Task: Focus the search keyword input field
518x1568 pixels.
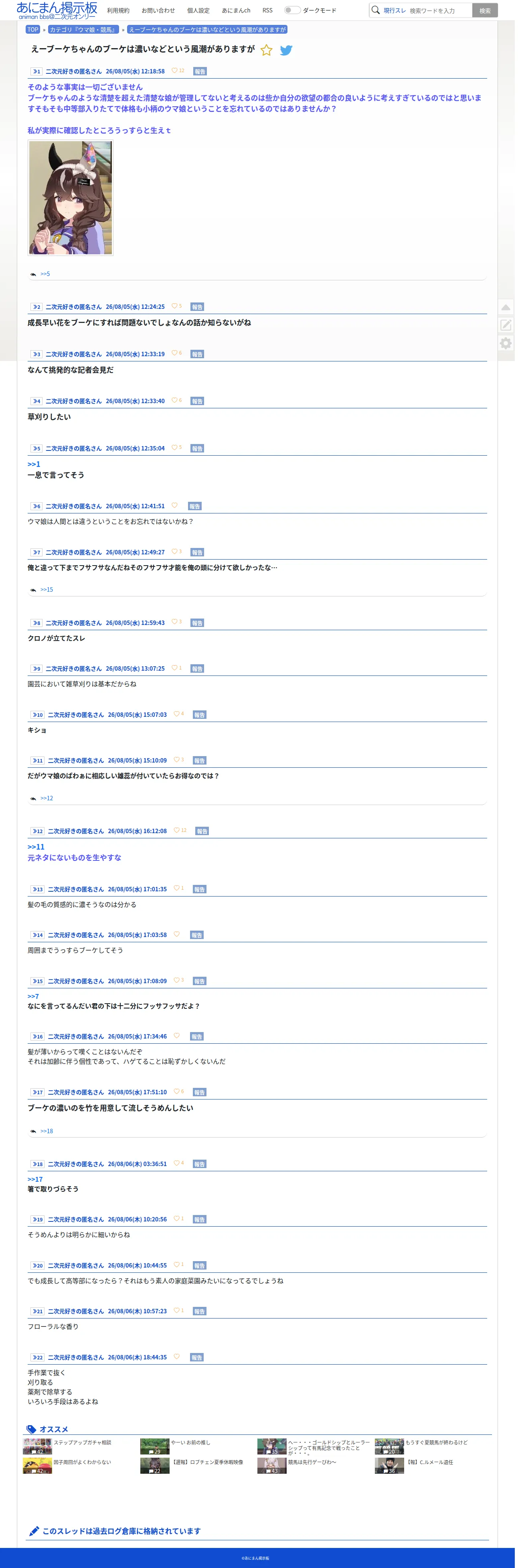Action: (x=438, y=10)
